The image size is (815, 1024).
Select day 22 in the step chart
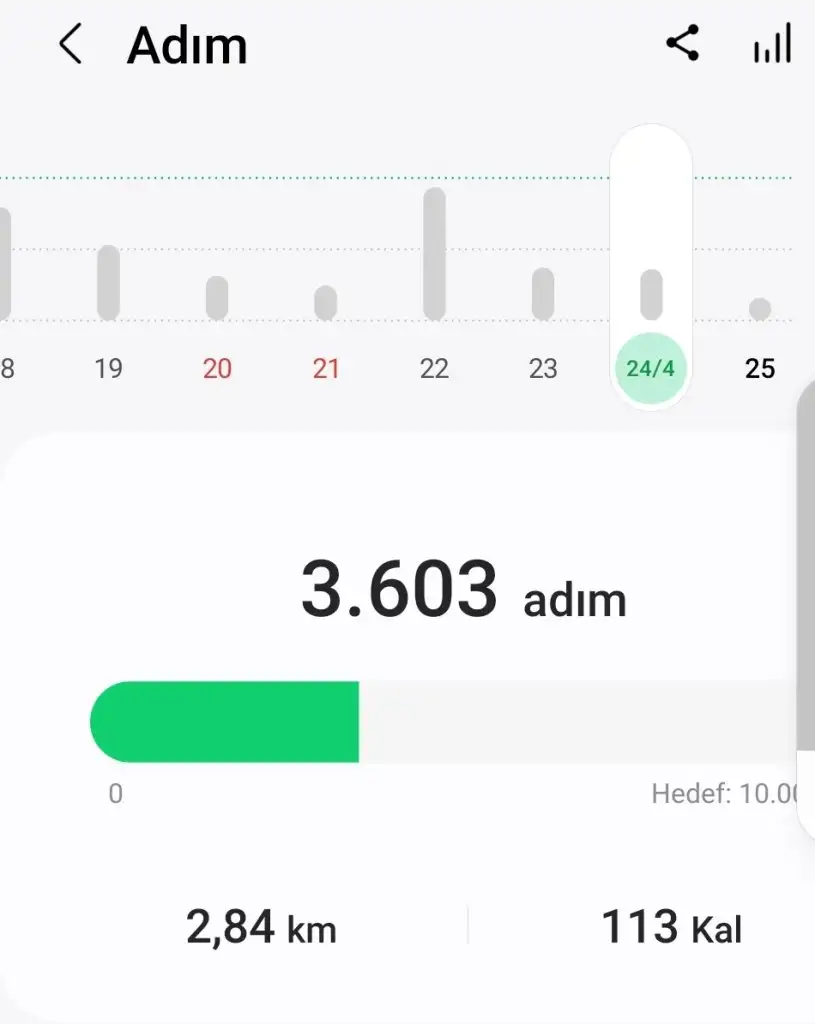[x=434, y=368]
